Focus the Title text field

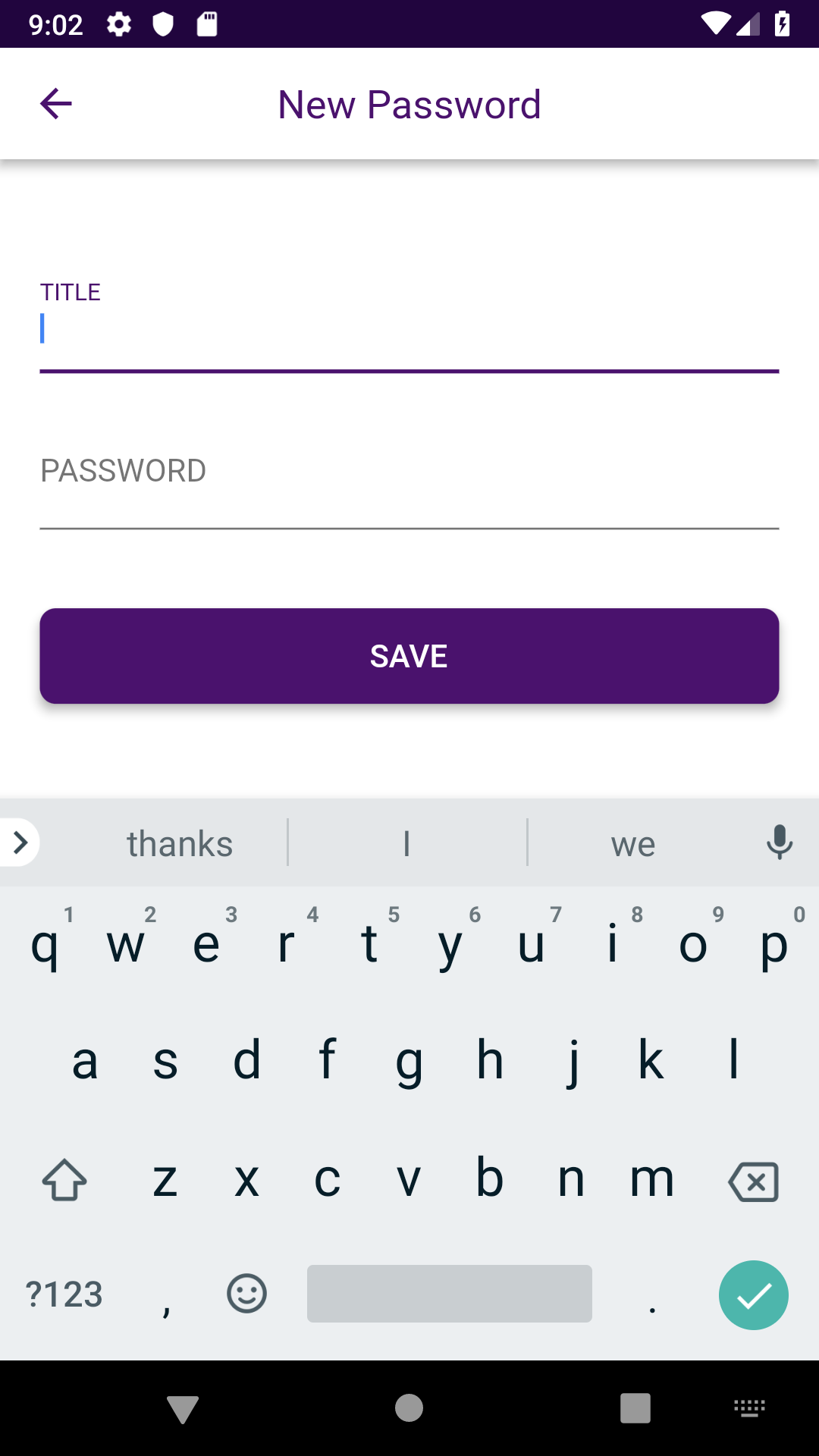[x=409, y=331]
